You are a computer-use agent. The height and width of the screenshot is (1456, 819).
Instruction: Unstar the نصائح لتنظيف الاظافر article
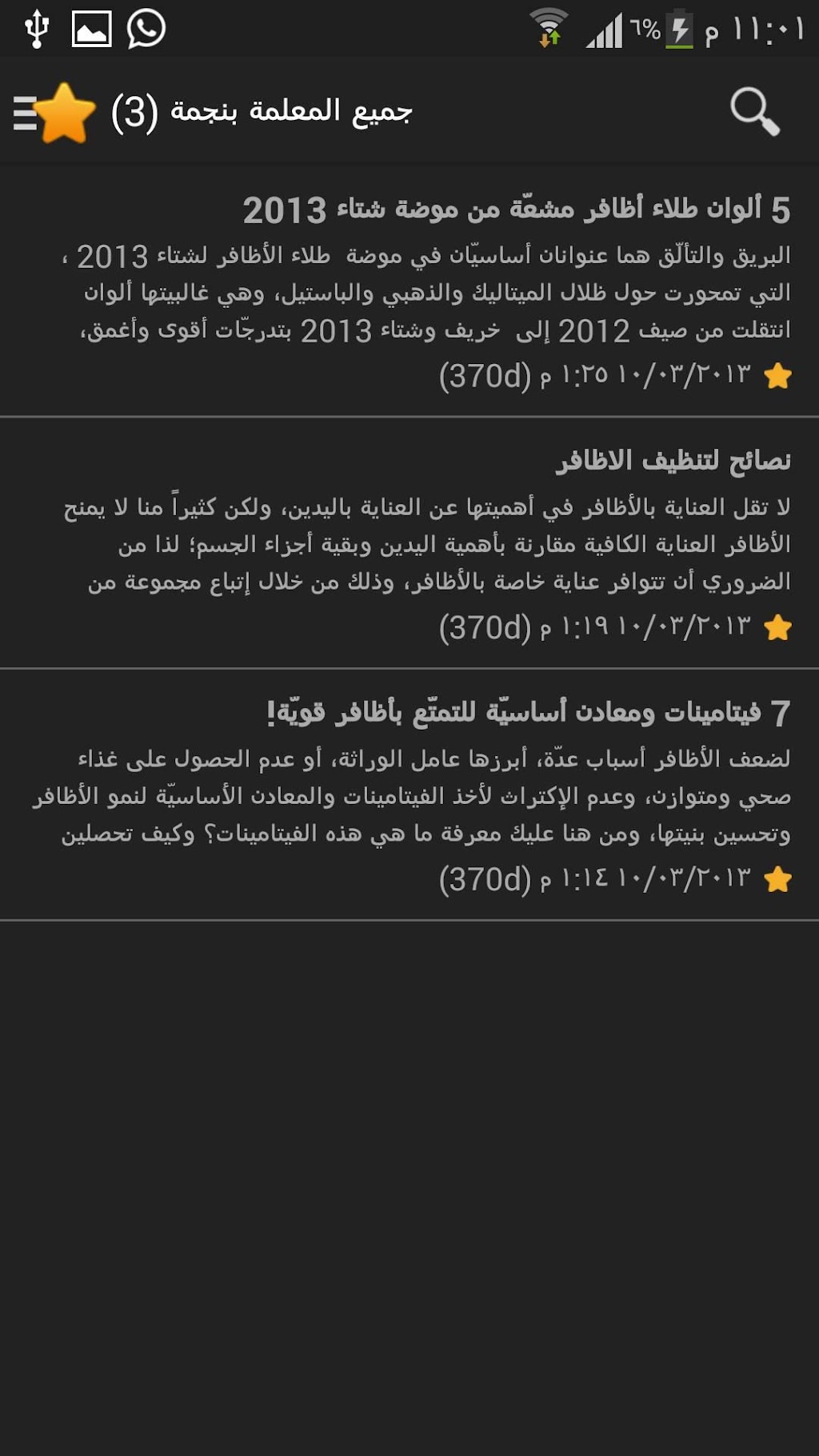(777, 627)
